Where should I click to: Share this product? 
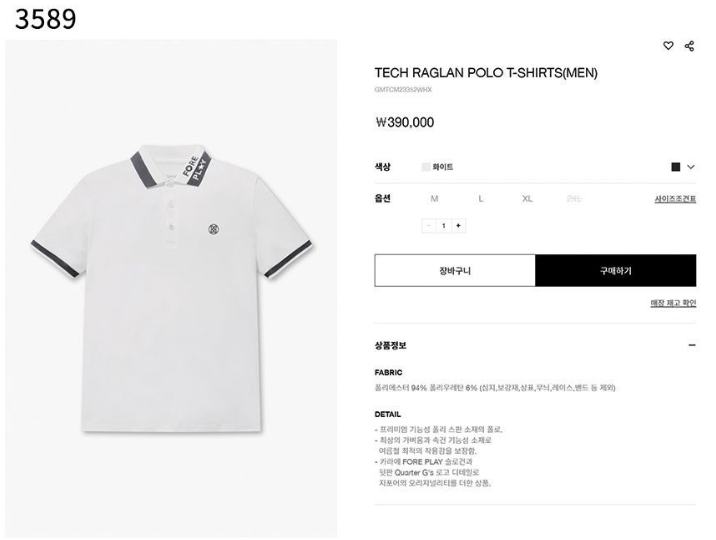click(x=689, y=46)
